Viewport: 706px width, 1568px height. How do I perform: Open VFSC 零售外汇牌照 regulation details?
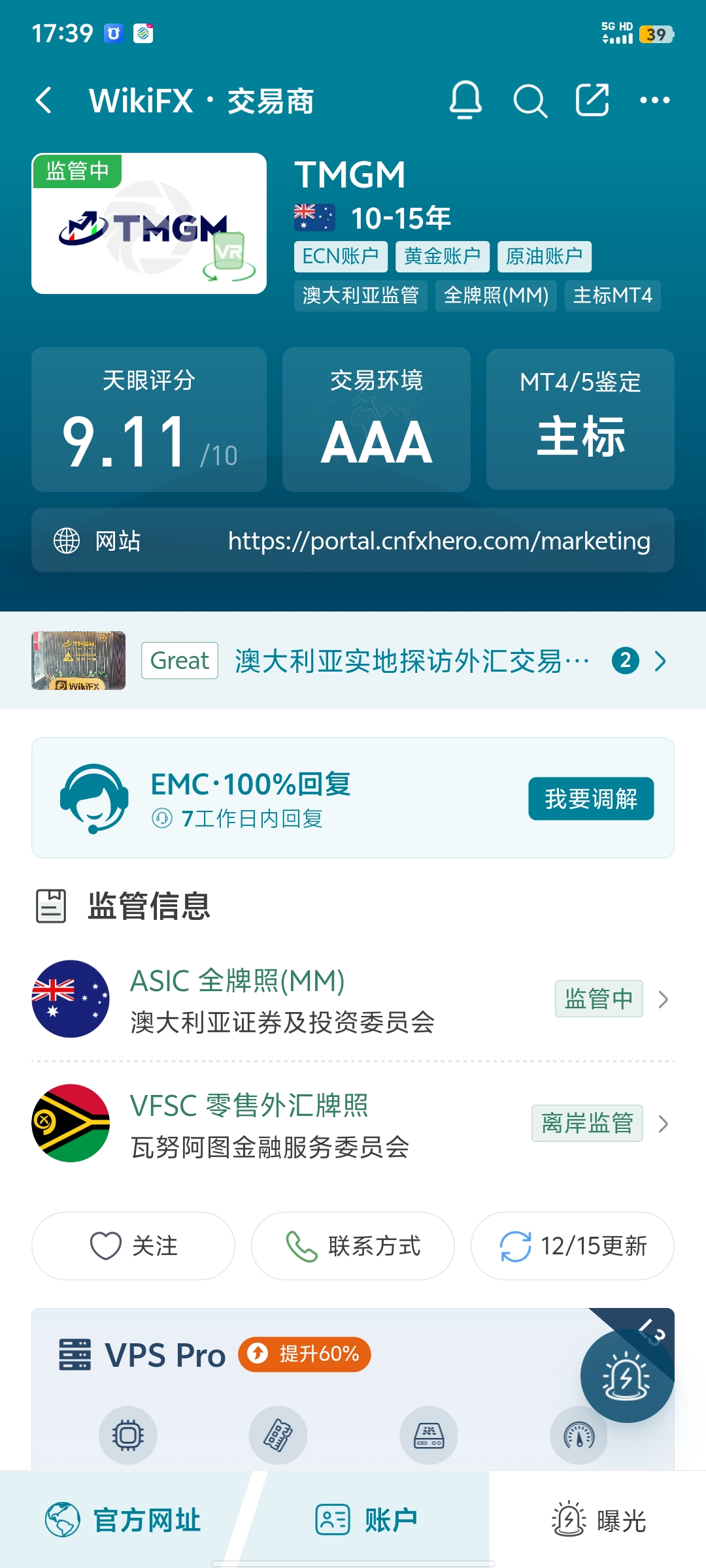[x=353, y=1124]
